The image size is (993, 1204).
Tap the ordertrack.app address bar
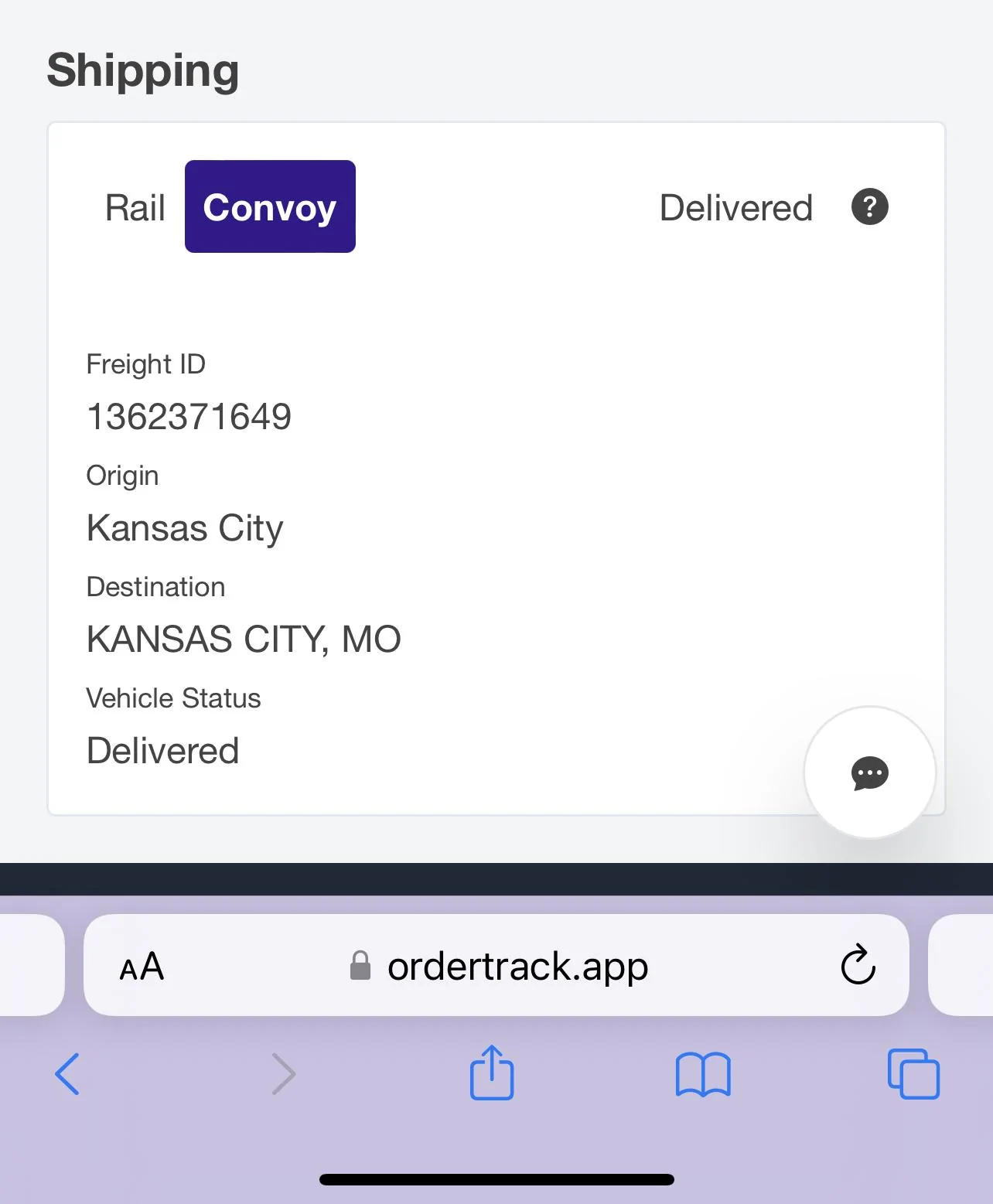(x=517, y=966)
